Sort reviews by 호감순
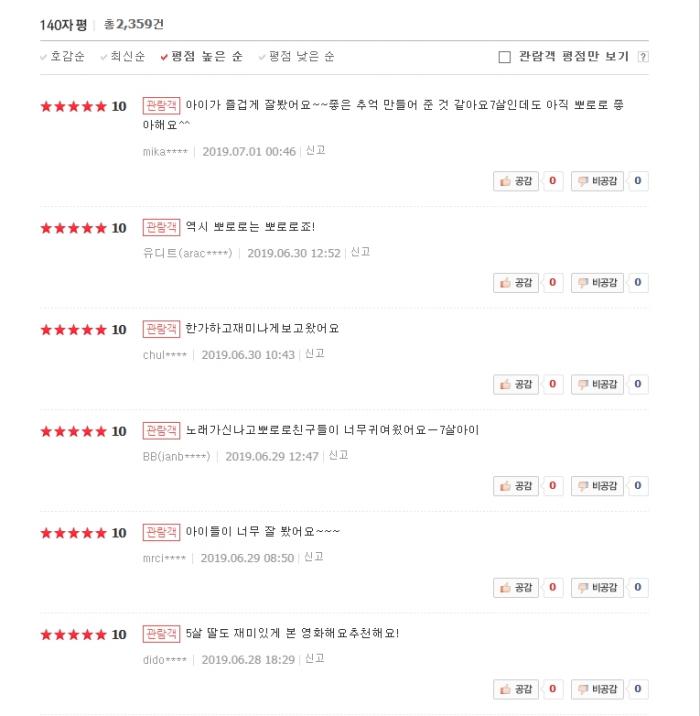 point(68,57)
